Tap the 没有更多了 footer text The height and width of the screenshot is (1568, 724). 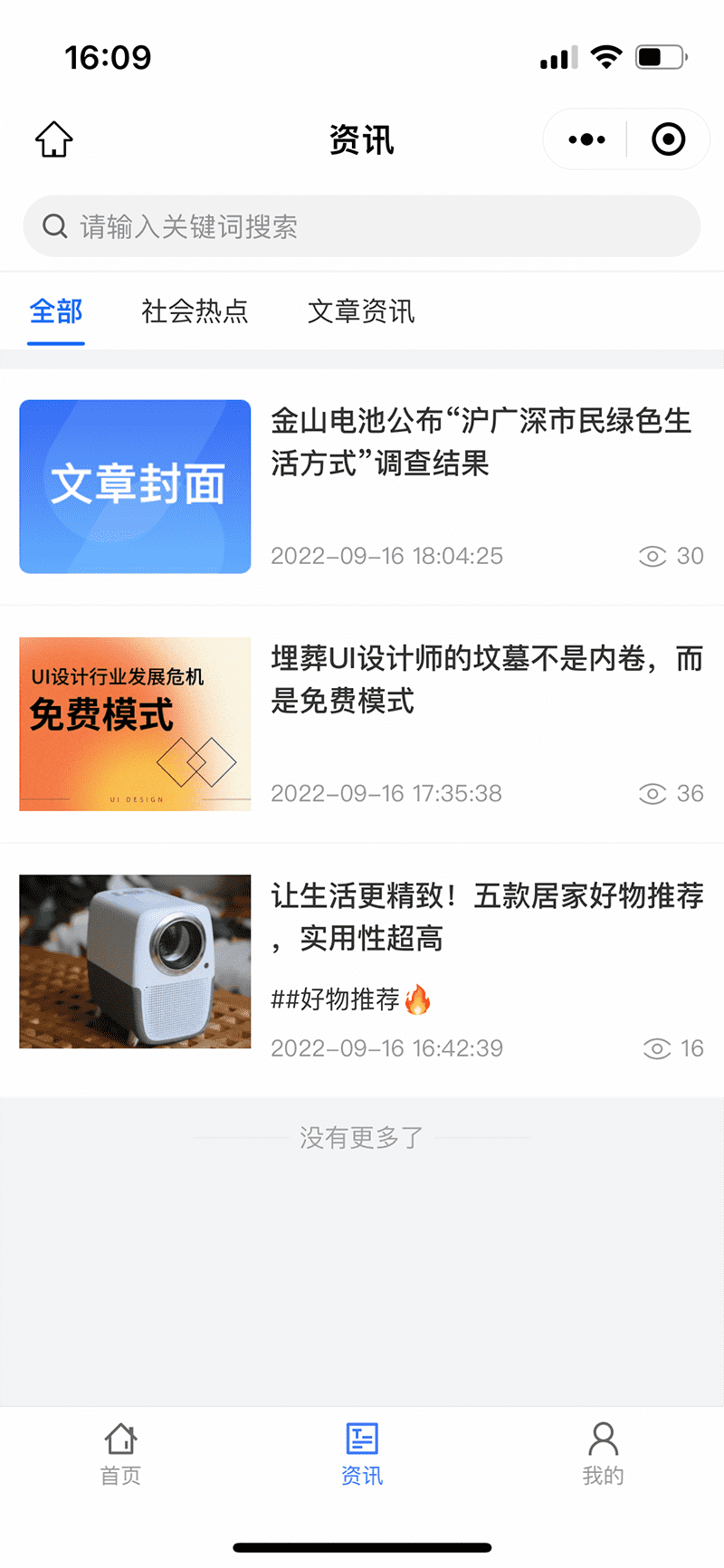click(x=361, y=1138)
